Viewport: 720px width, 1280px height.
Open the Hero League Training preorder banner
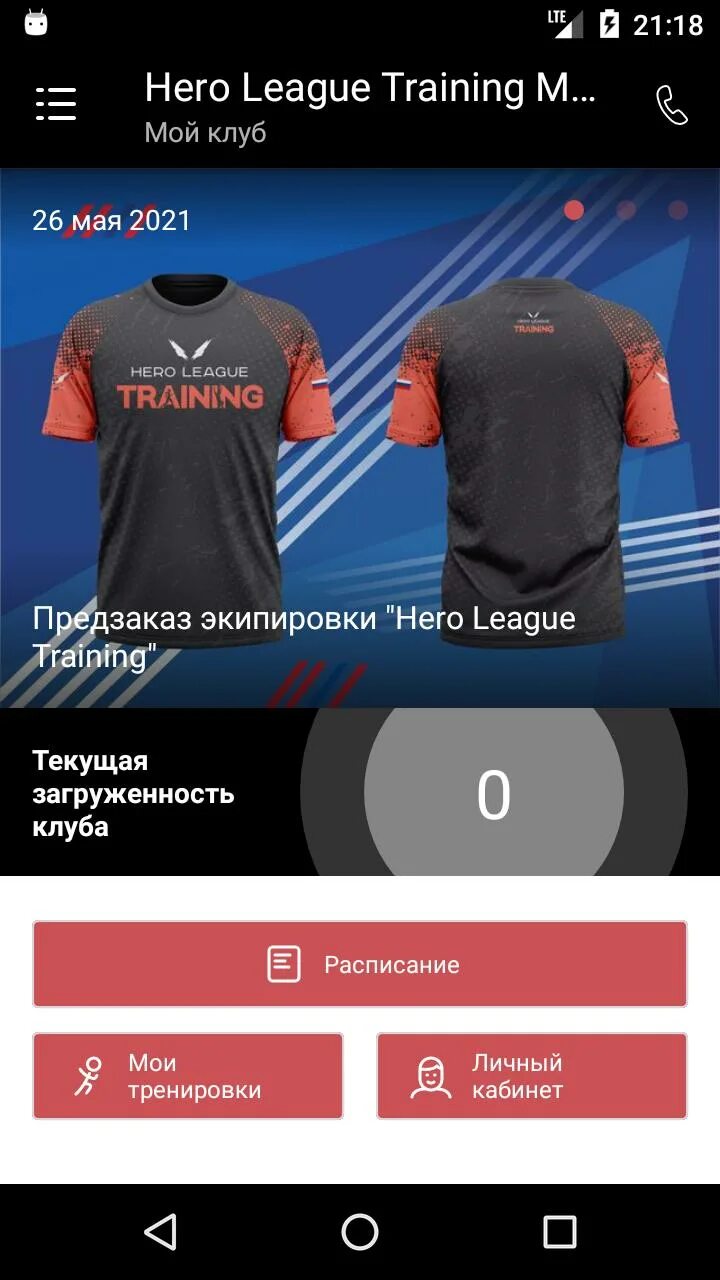coord(360,438)
